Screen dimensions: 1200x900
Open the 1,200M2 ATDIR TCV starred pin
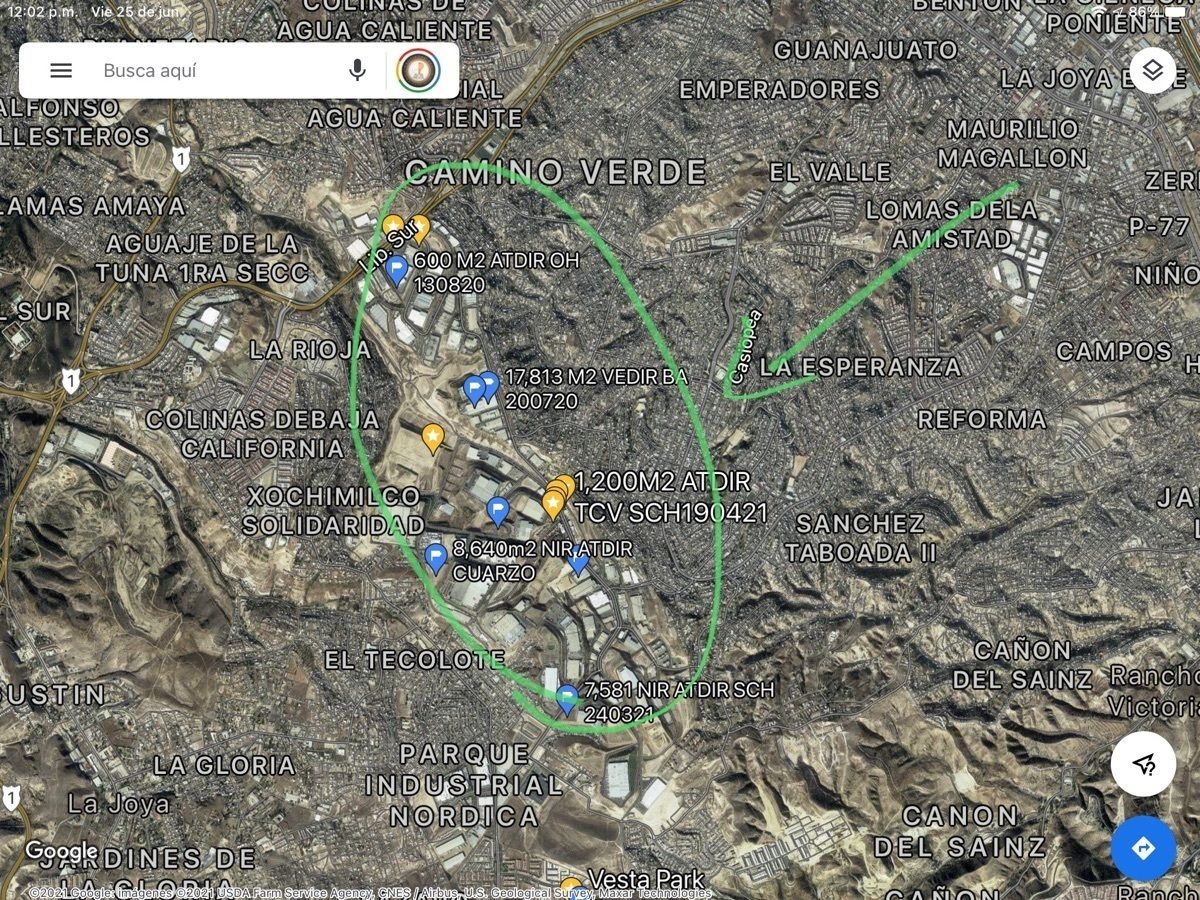click(553, 502)
